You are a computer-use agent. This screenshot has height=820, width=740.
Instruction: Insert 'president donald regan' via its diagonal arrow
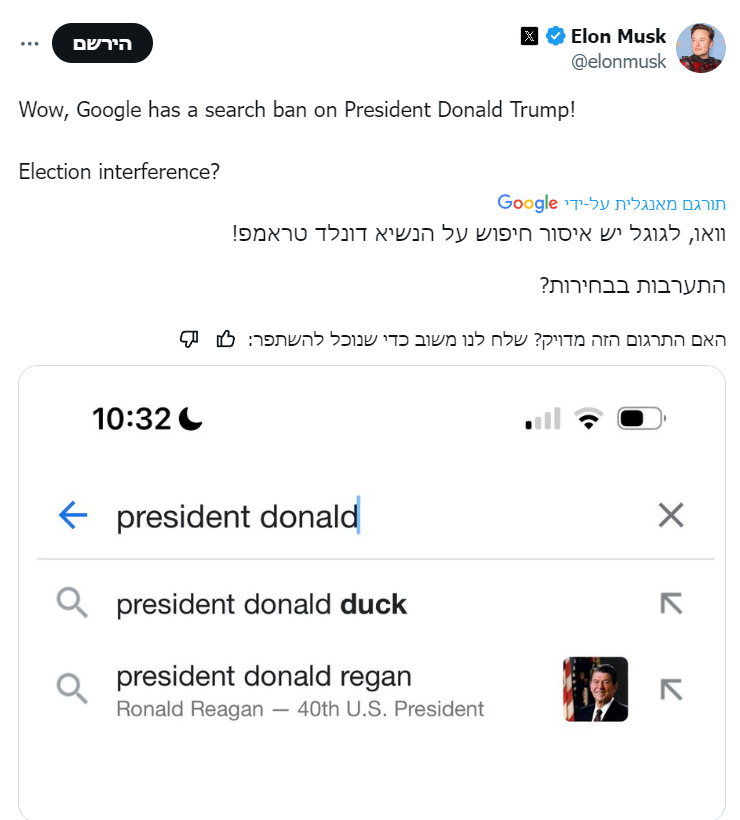671,688
